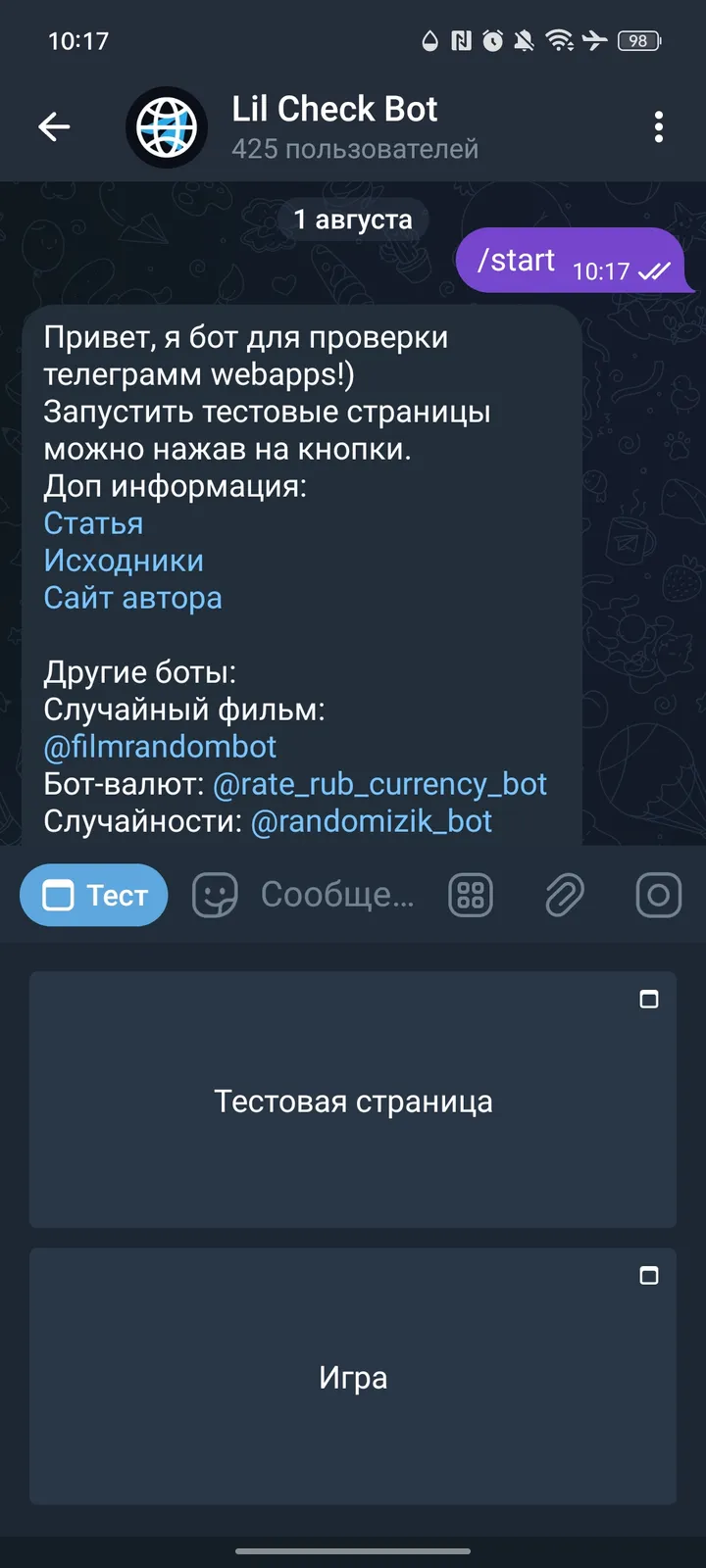
Task: Tap the airplane mode indicator in status bar
Action: point(596,40)
